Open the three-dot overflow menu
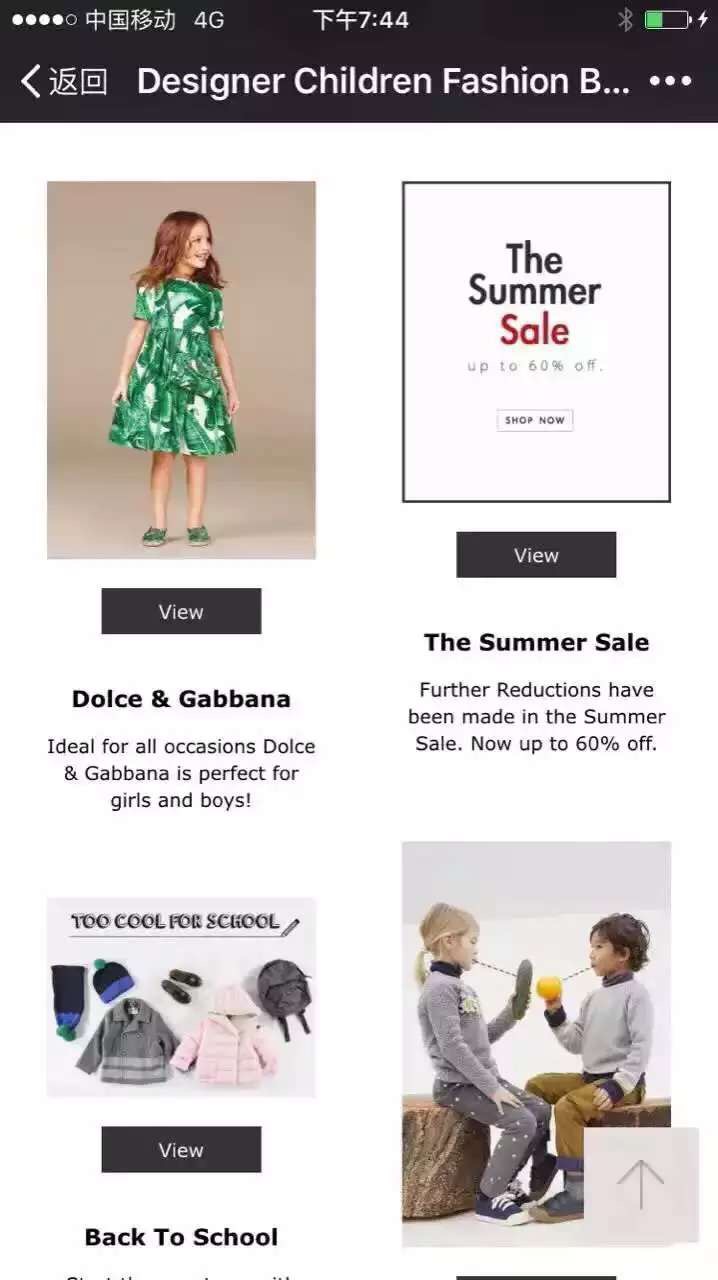The image size is (718, 1280). (670, 81)
